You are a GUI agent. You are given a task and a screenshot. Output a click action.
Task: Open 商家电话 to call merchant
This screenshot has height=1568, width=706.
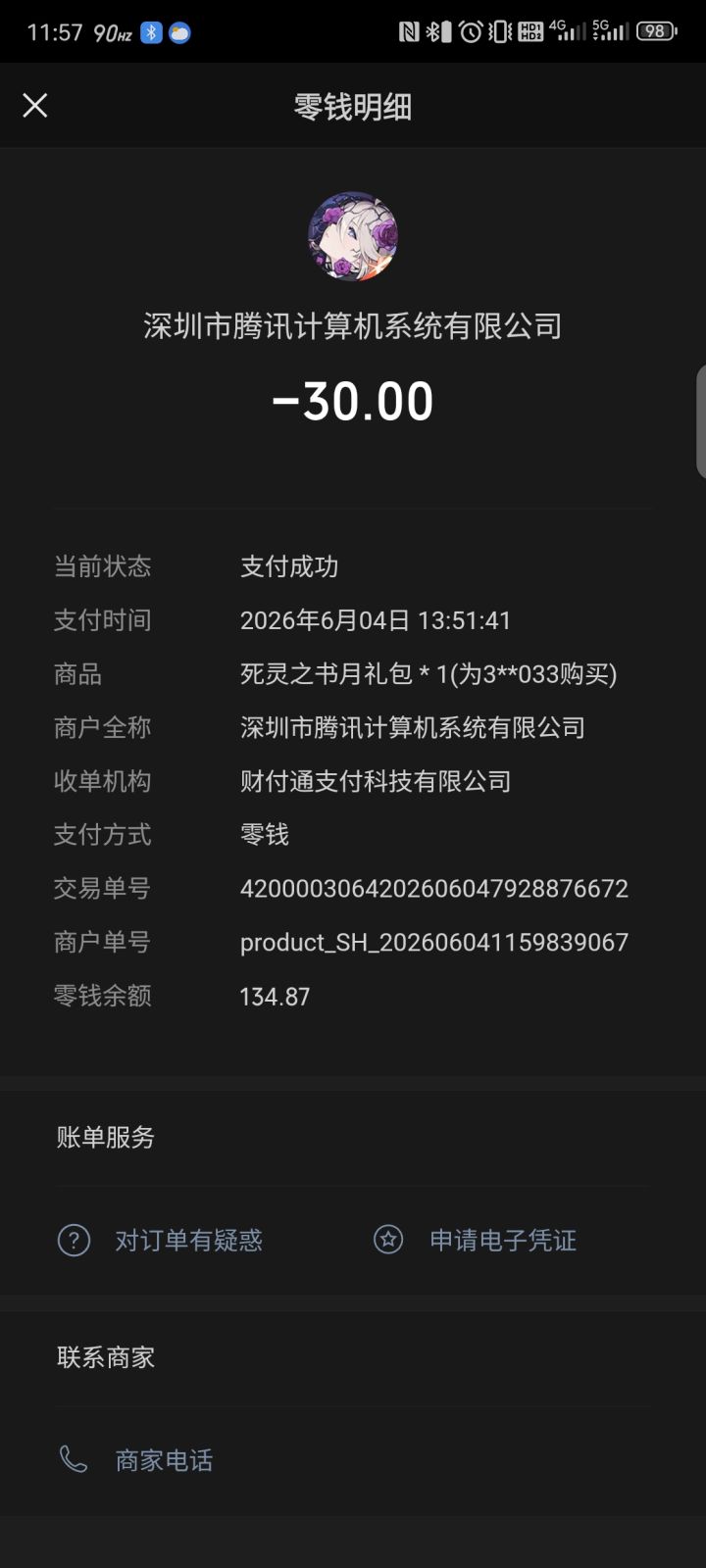(136, 1460)
